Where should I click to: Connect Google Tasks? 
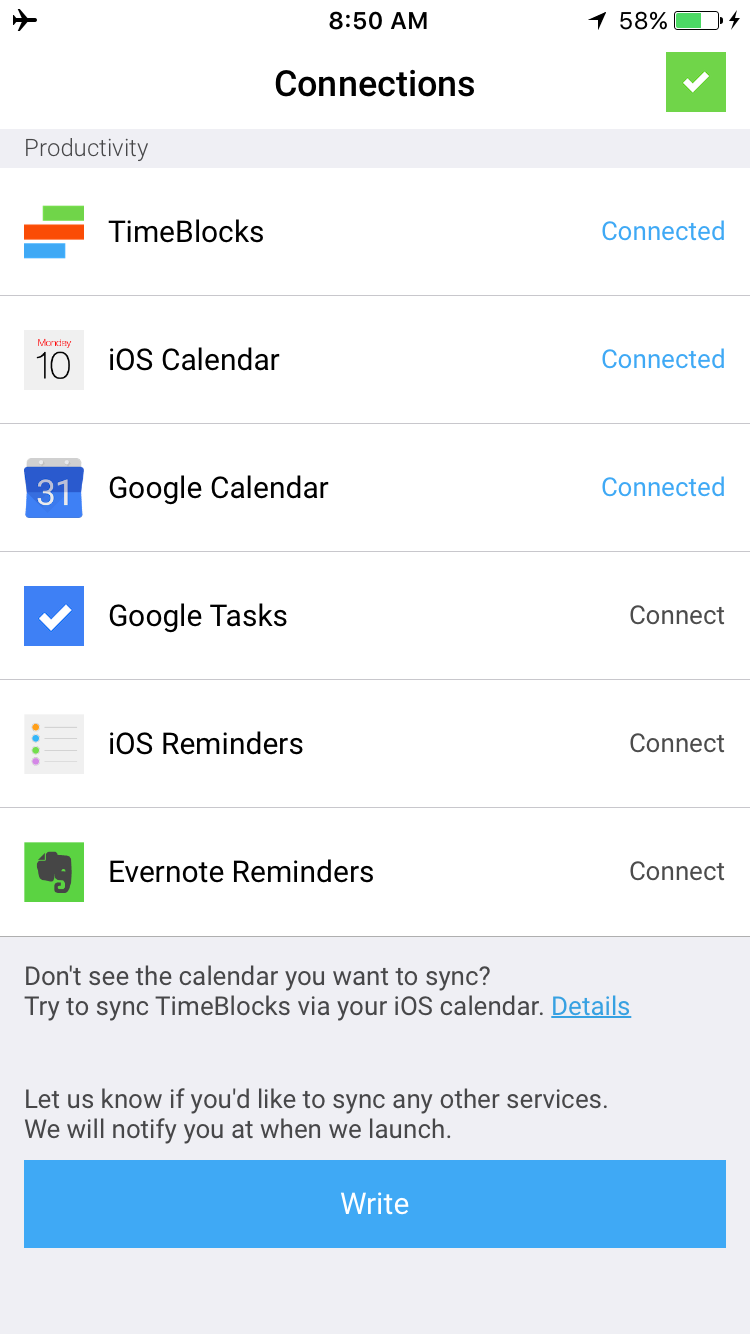(x=676, y=616)
